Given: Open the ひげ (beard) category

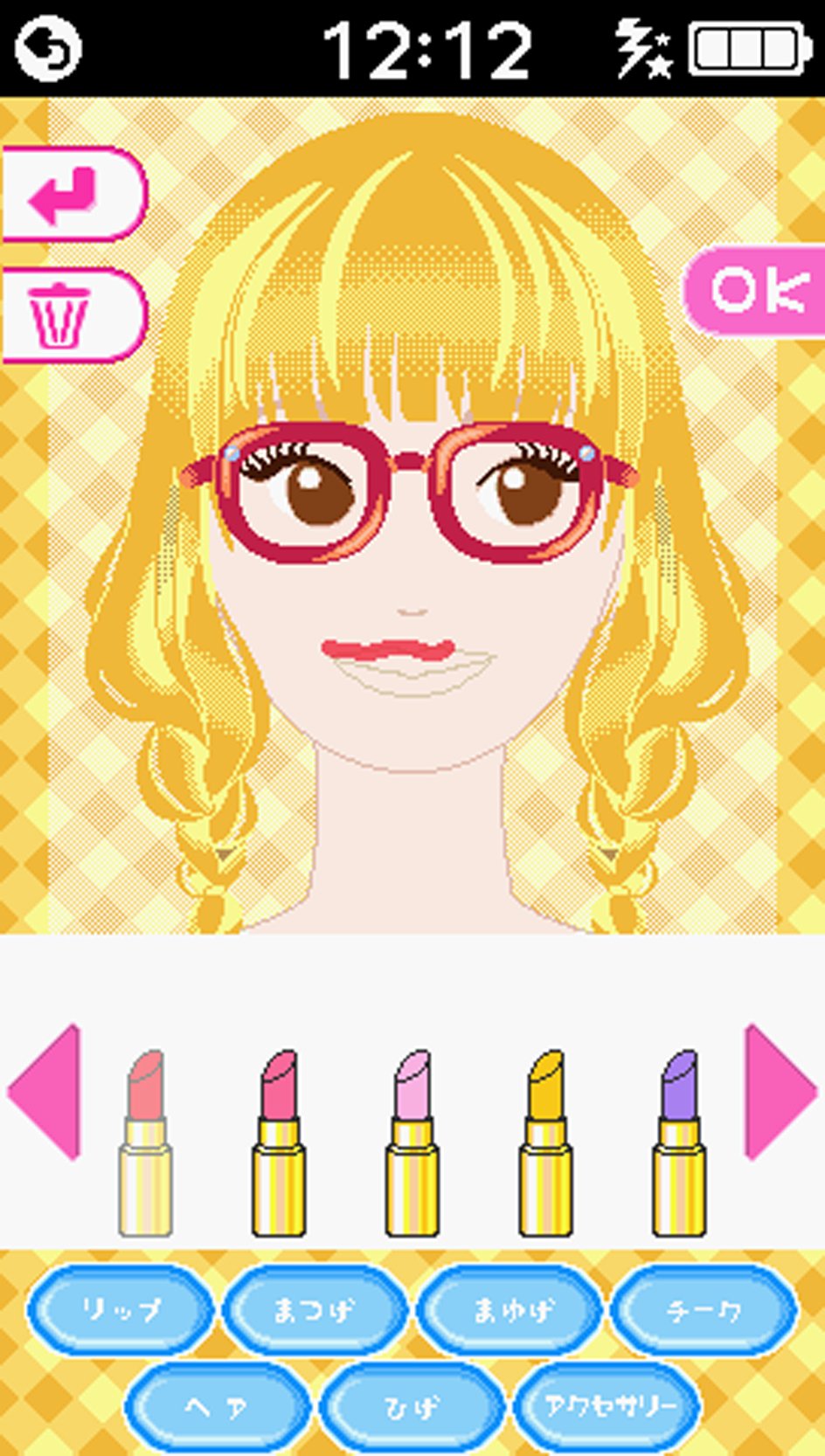Looking at the screenshot, I should 412,1406.
